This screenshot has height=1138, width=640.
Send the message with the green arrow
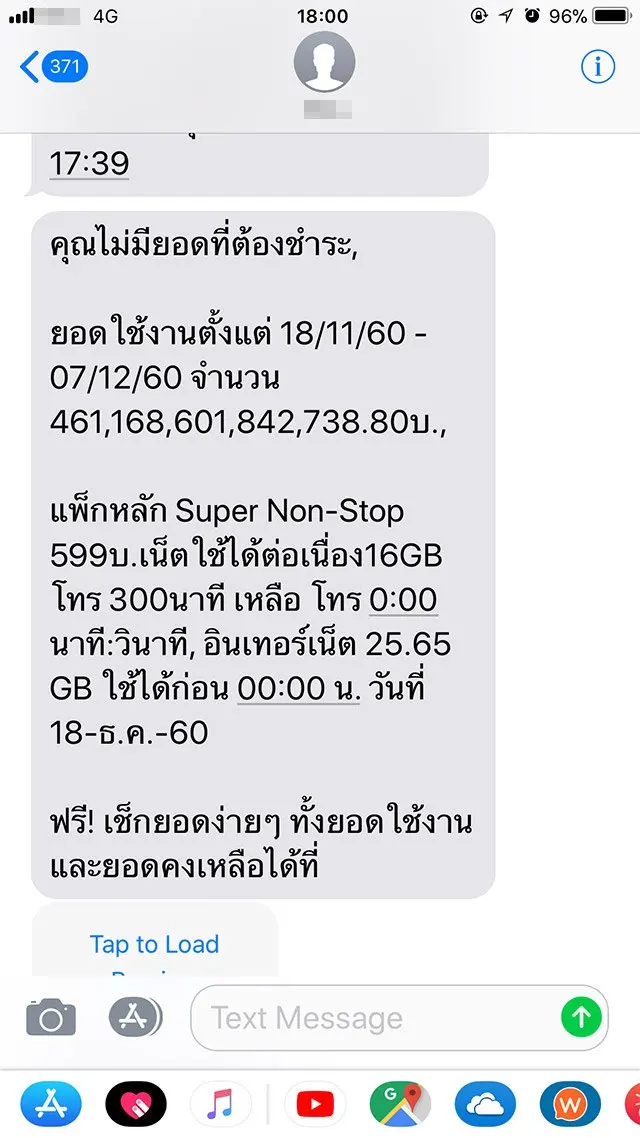click(x=581, y=1019)
